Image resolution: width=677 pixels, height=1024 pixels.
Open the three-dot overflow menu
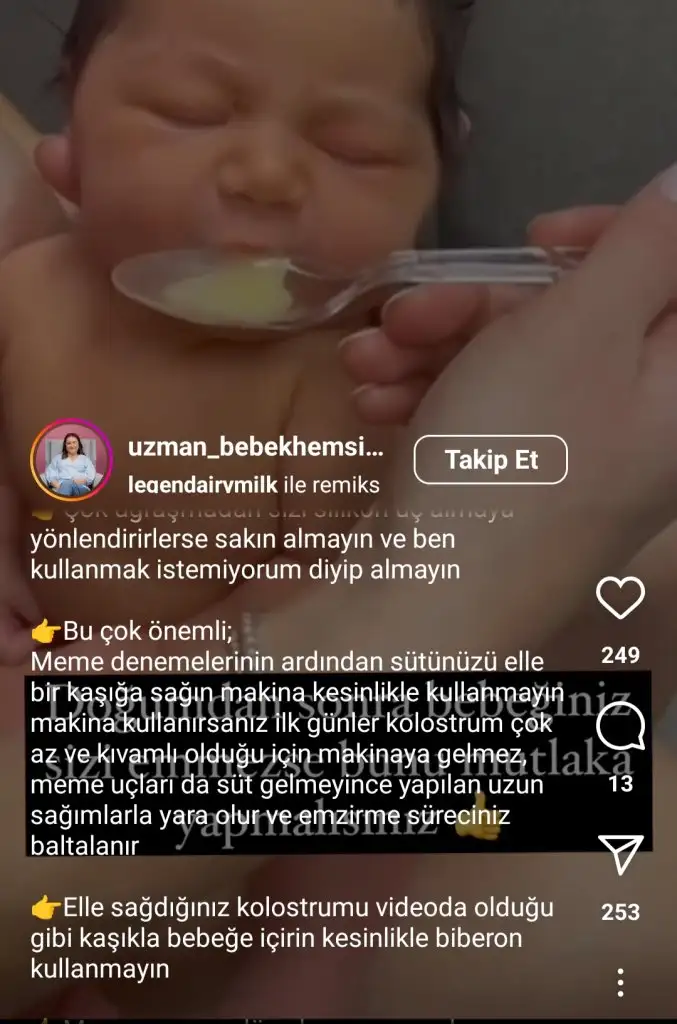tap(620, 982)
